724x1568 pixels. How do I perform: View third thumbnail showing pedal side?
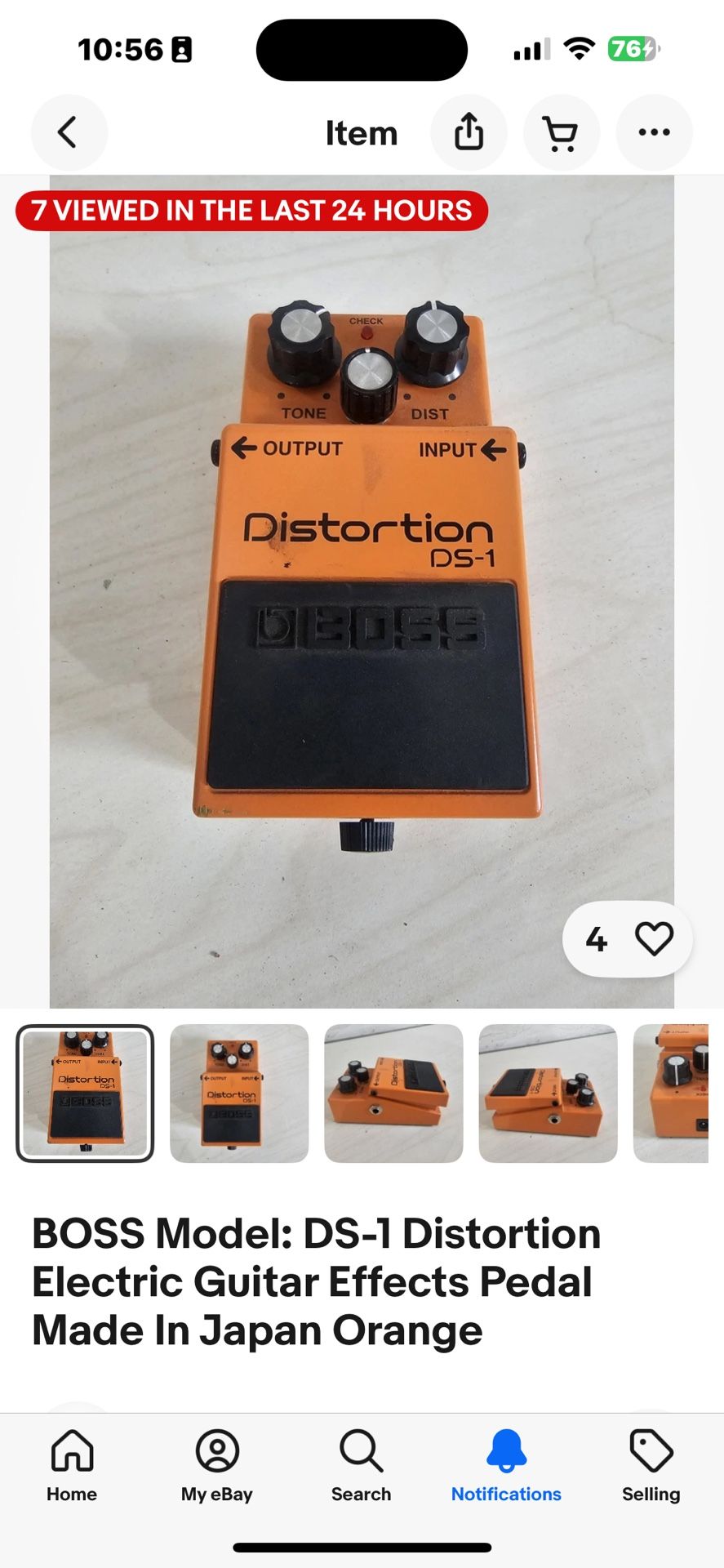[393, 1093]
